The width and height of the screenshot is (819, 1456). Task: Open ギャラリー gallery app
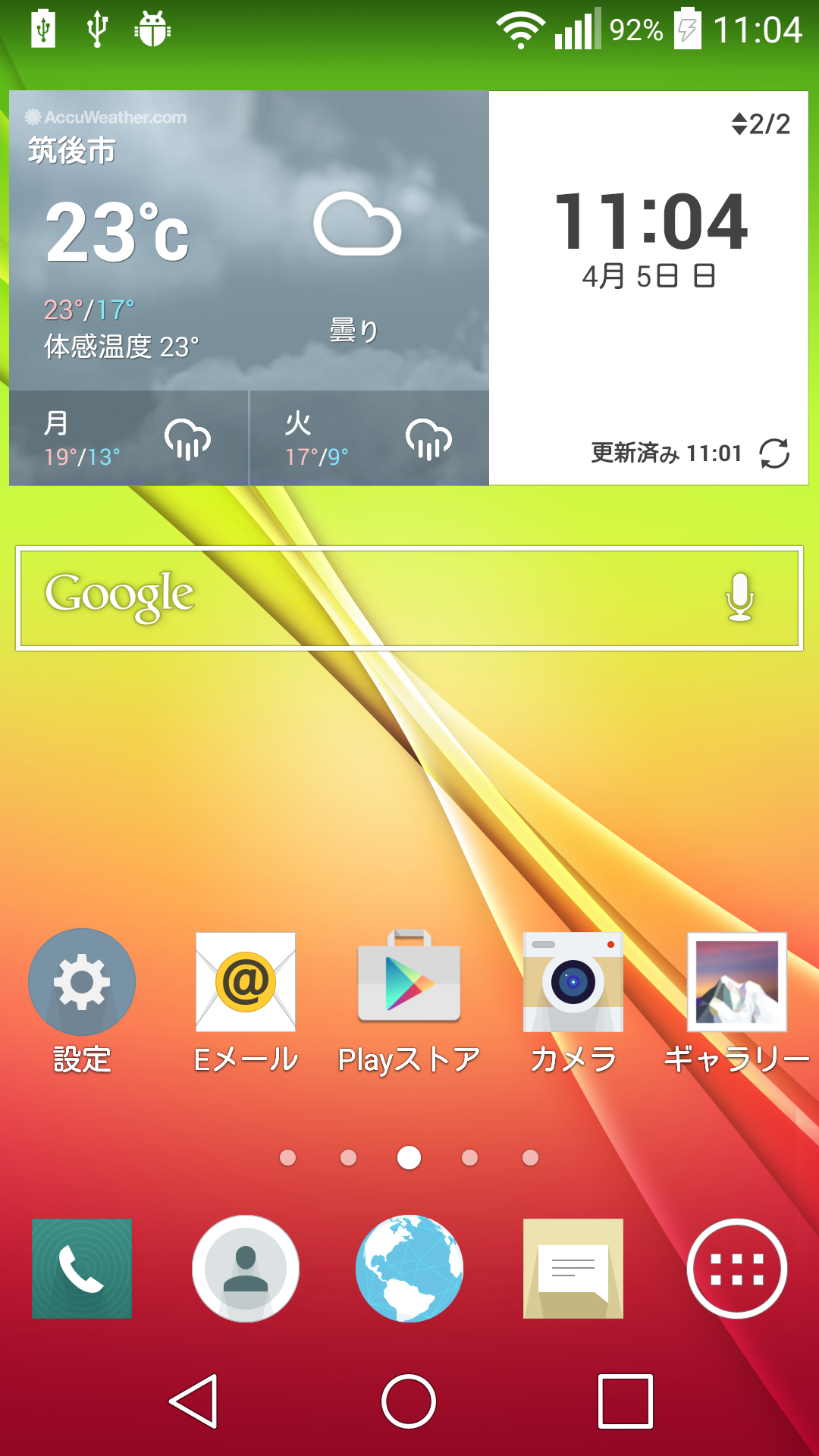click(737, 1002)
